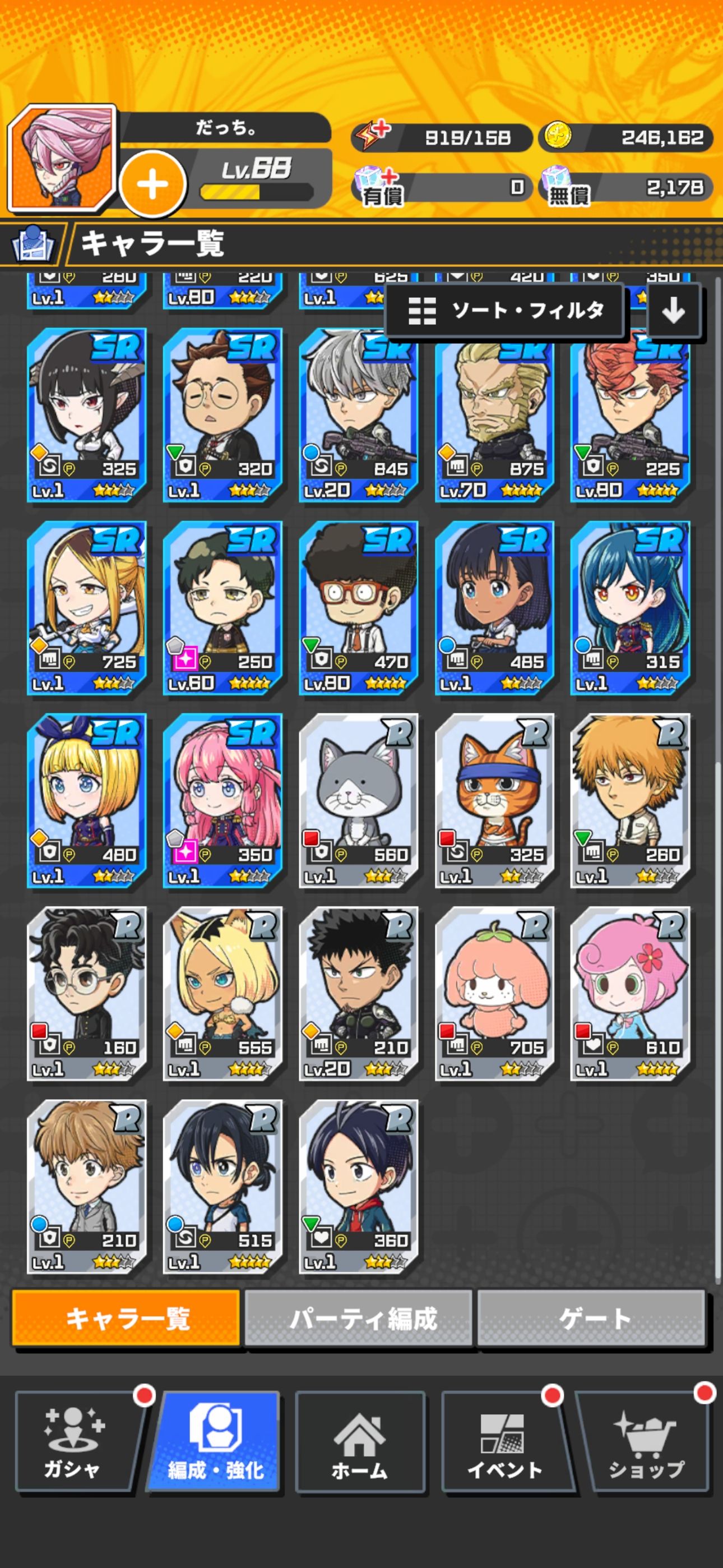The height and width of the screenshot is (1568, 723).
Task: Select the orange tabby cat R card
Action: coord(494,799)
